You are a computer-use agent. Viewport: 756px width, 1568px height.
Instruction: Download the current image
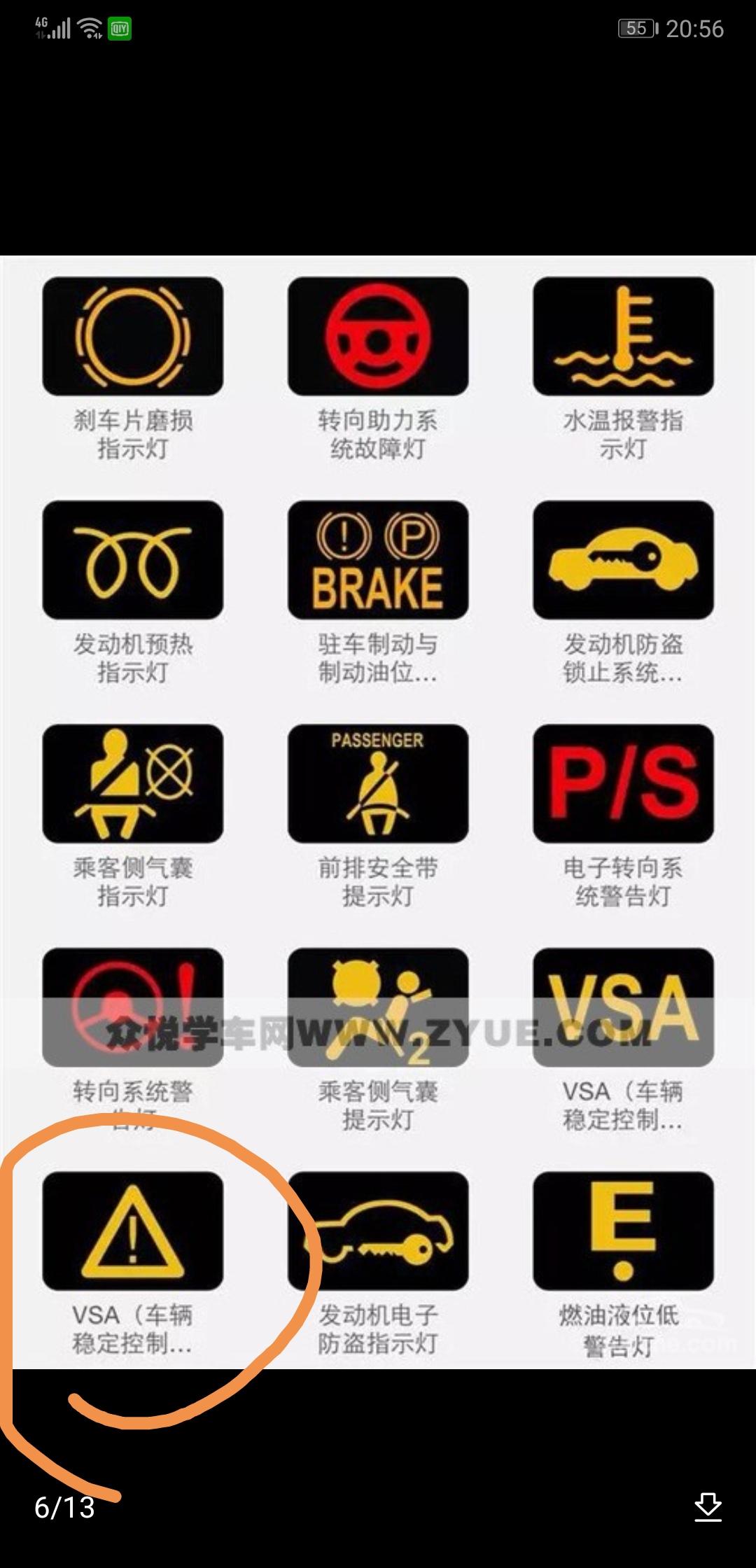point(708,1507)
